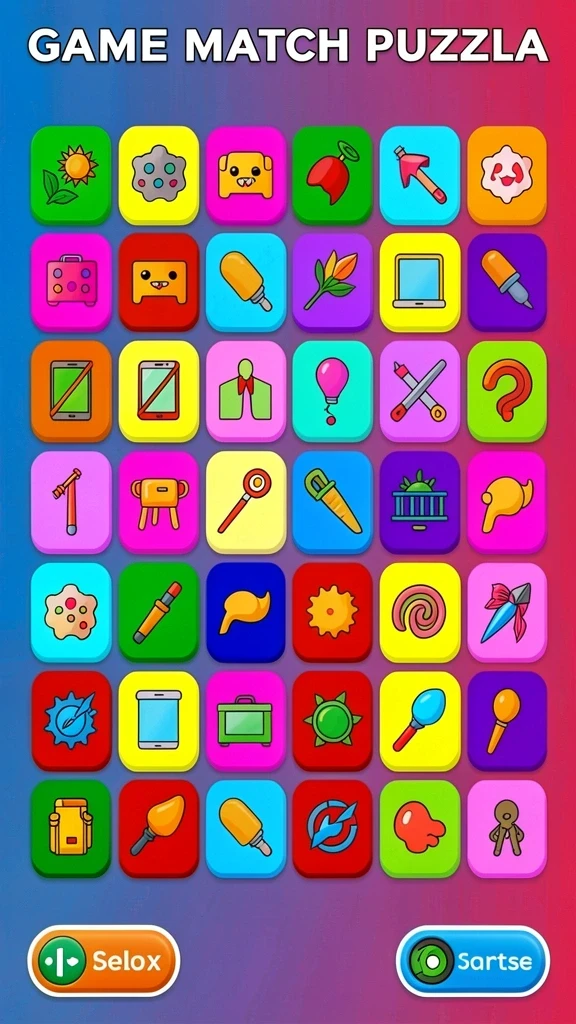
Task: Pick the laptop tile
Action: coord(419,282)
